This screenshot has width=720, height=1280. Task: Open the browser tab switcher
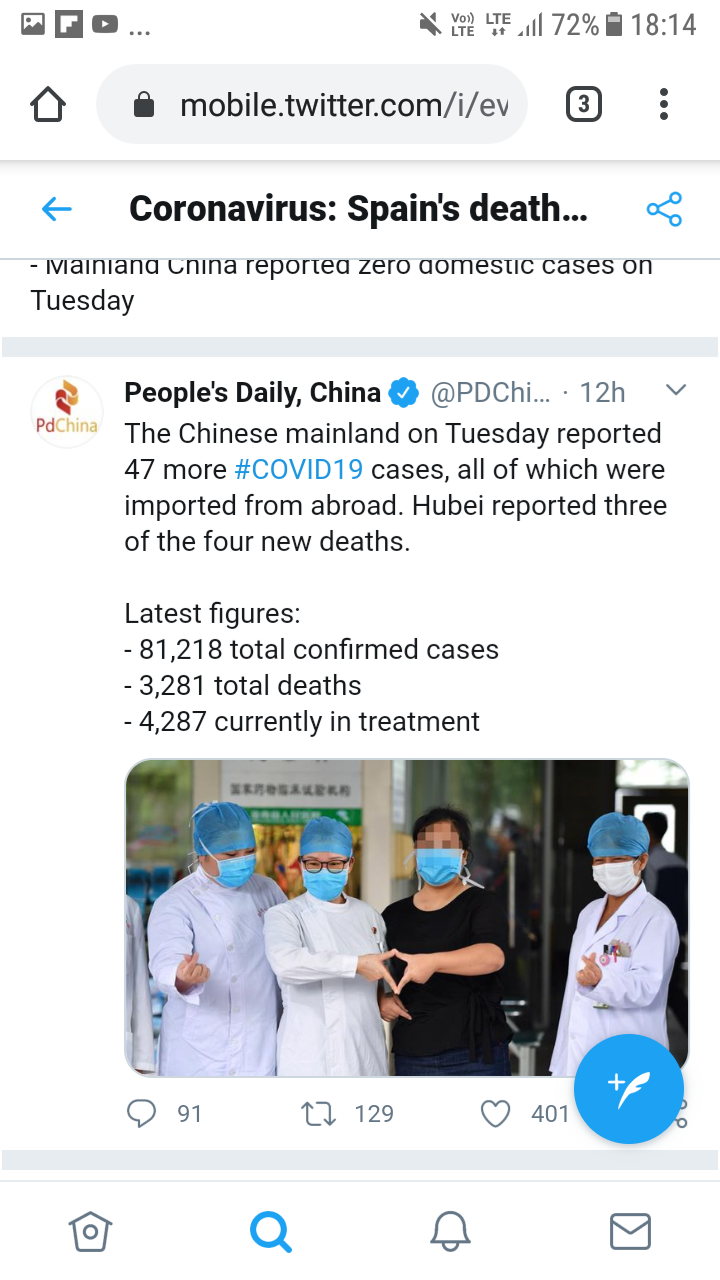click(x=584, y=104)
